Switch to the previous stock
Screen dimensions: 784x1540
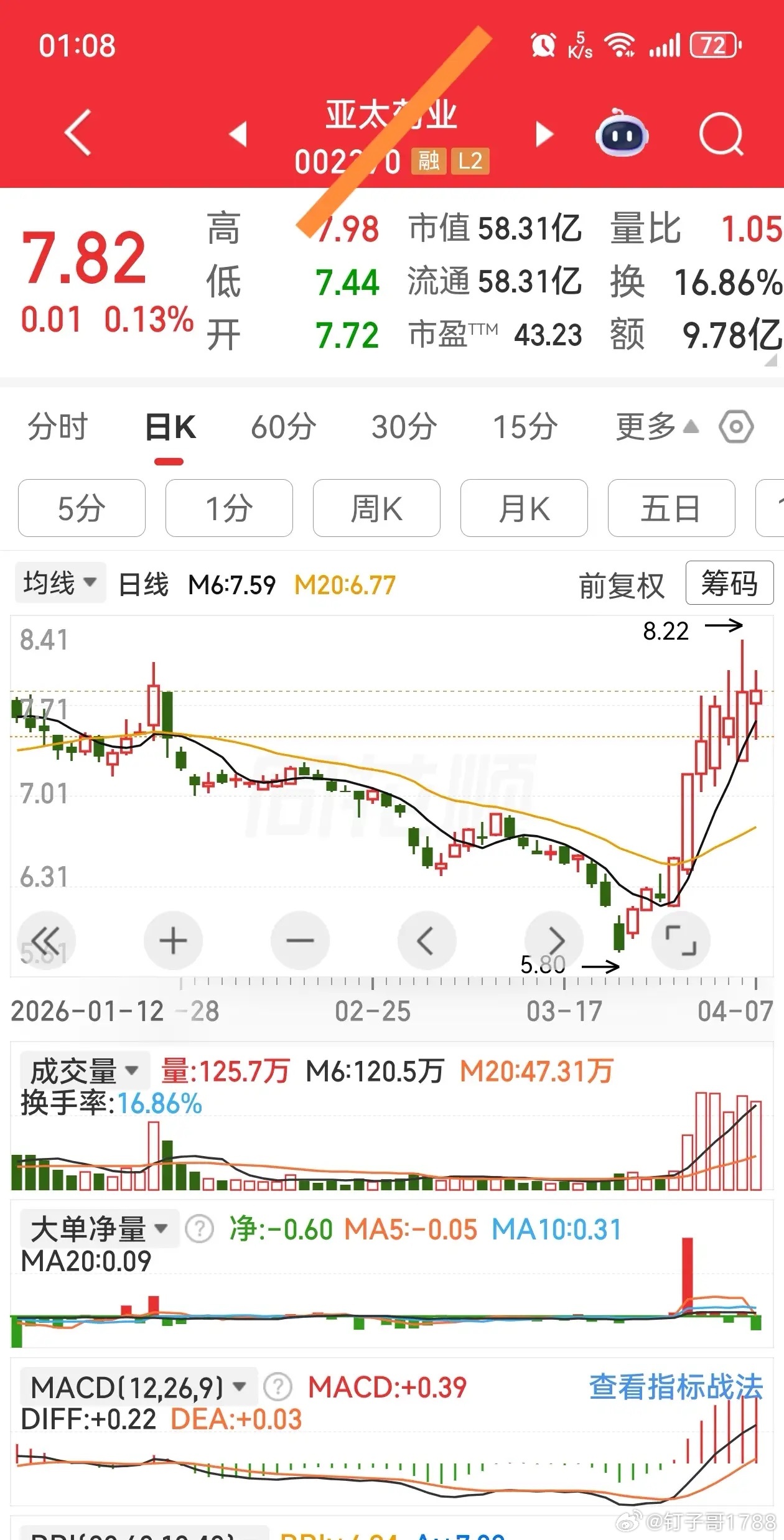238,134
